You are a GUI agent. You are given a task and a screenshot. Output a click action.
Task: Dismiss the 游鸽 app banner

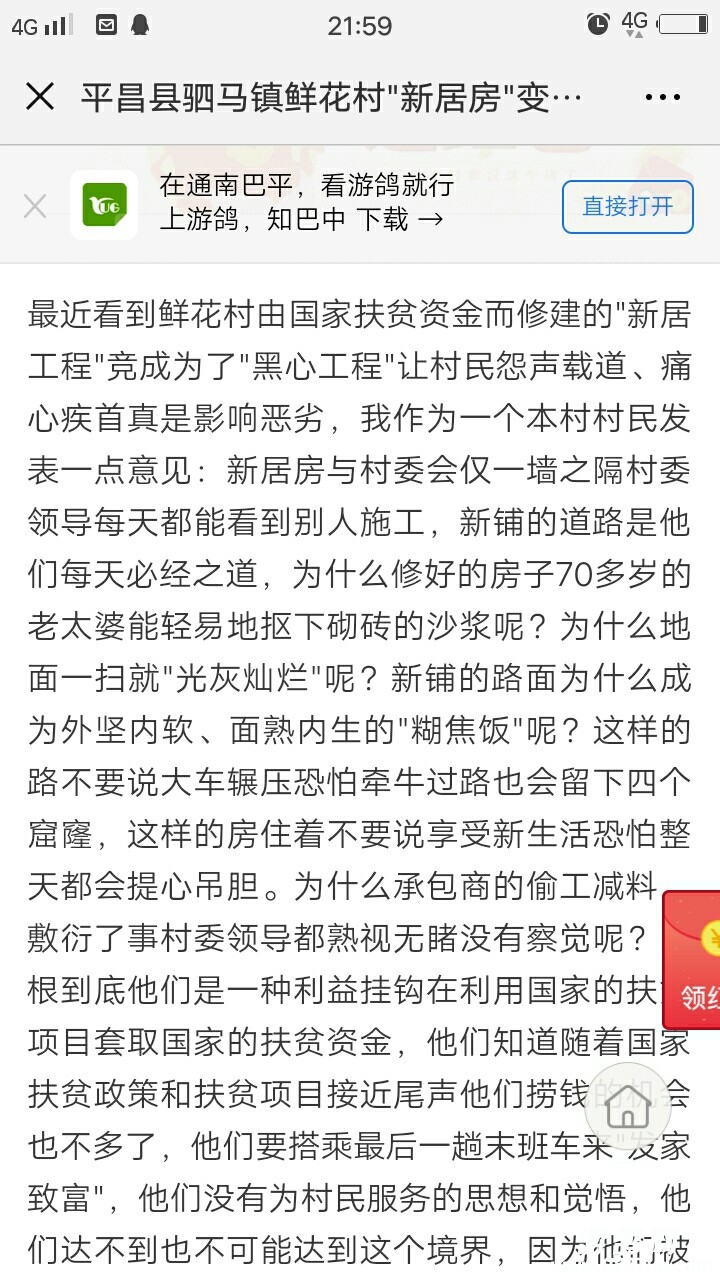tap(35, 207)
